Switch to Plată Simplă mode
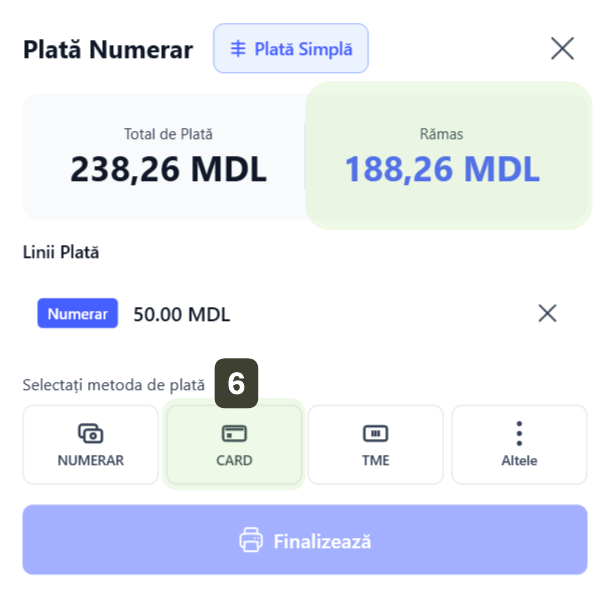611x598 pixels. [x=291, y=49]
